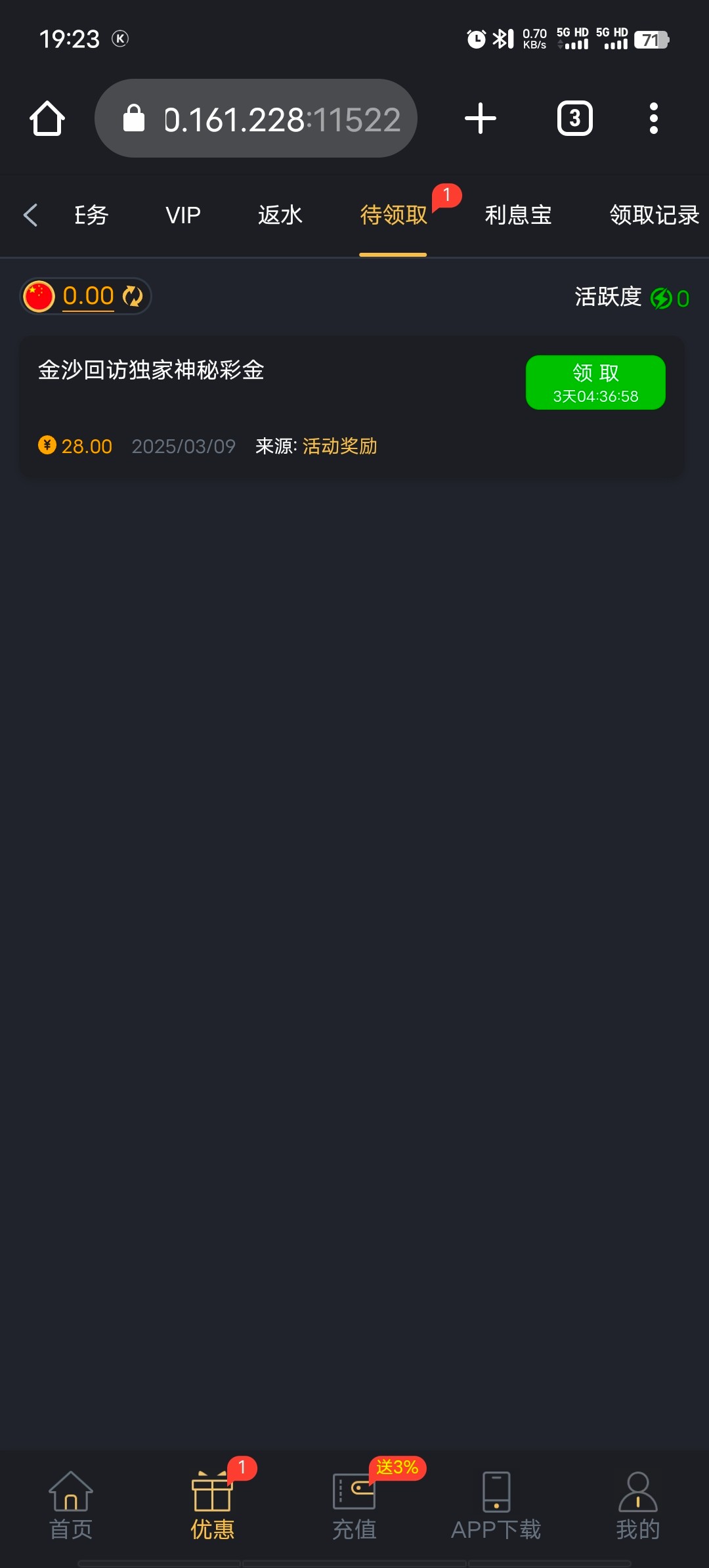Go back using the left arrow
The image size is (709, 1568).
tap(30, 215)
